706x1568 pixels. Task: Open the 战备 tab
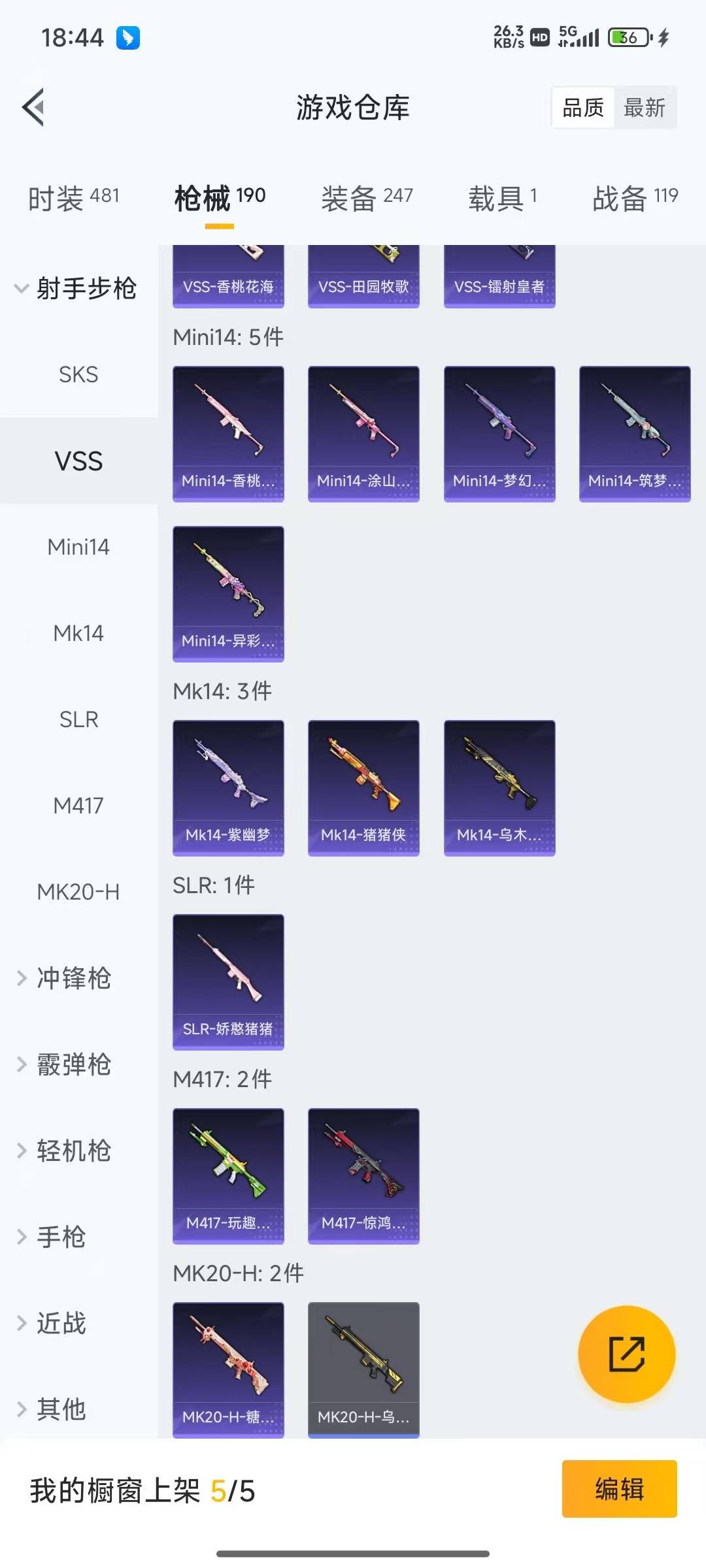coord(635,198)
